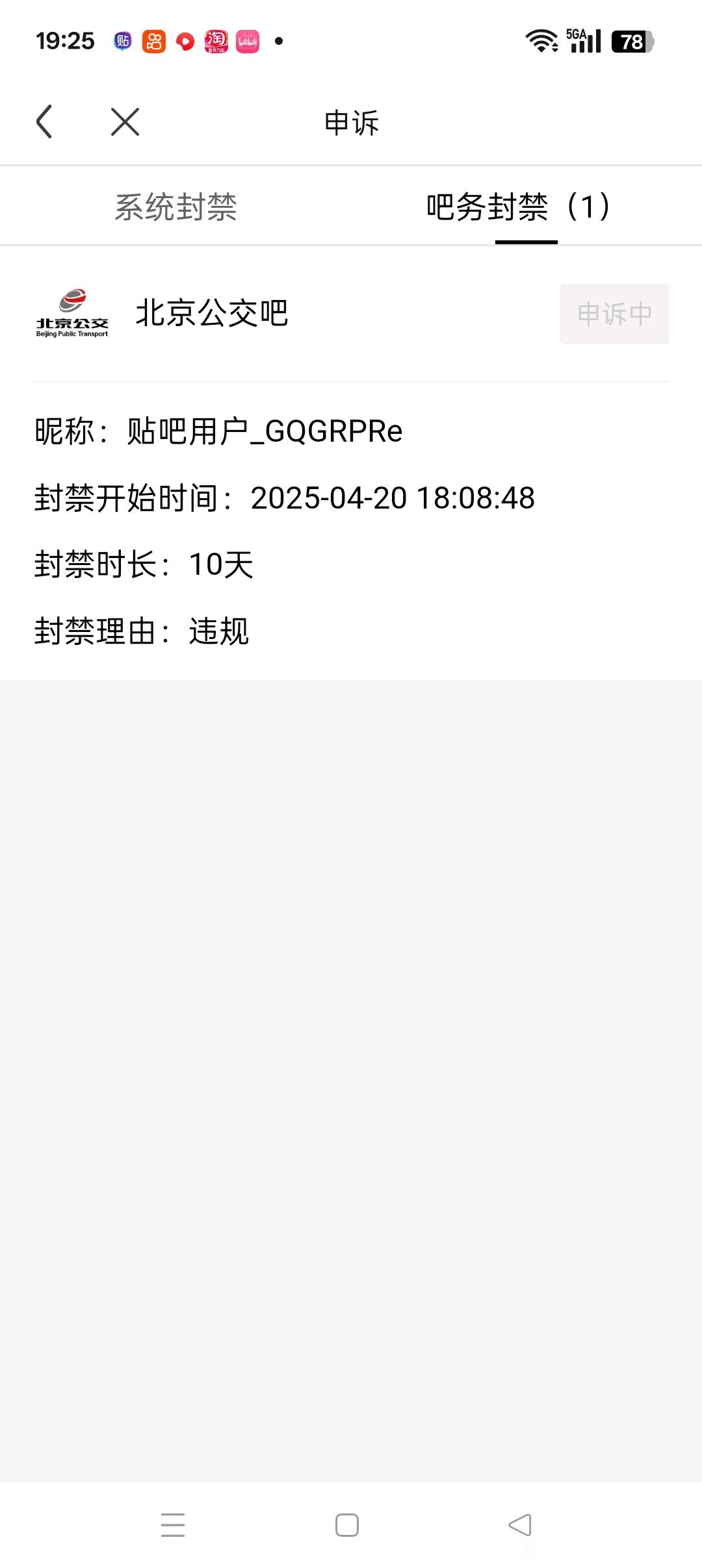Go to home screen via navigation bar
702x1568 pixels.
point(347,1524)
